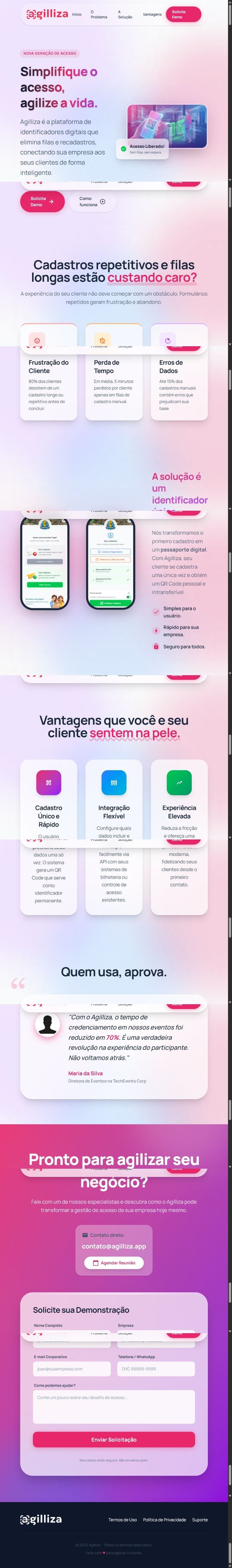Tap the Como podemos ajudar text area
Viewport: 232px width, 1568px height.
tap(114, 1407)
